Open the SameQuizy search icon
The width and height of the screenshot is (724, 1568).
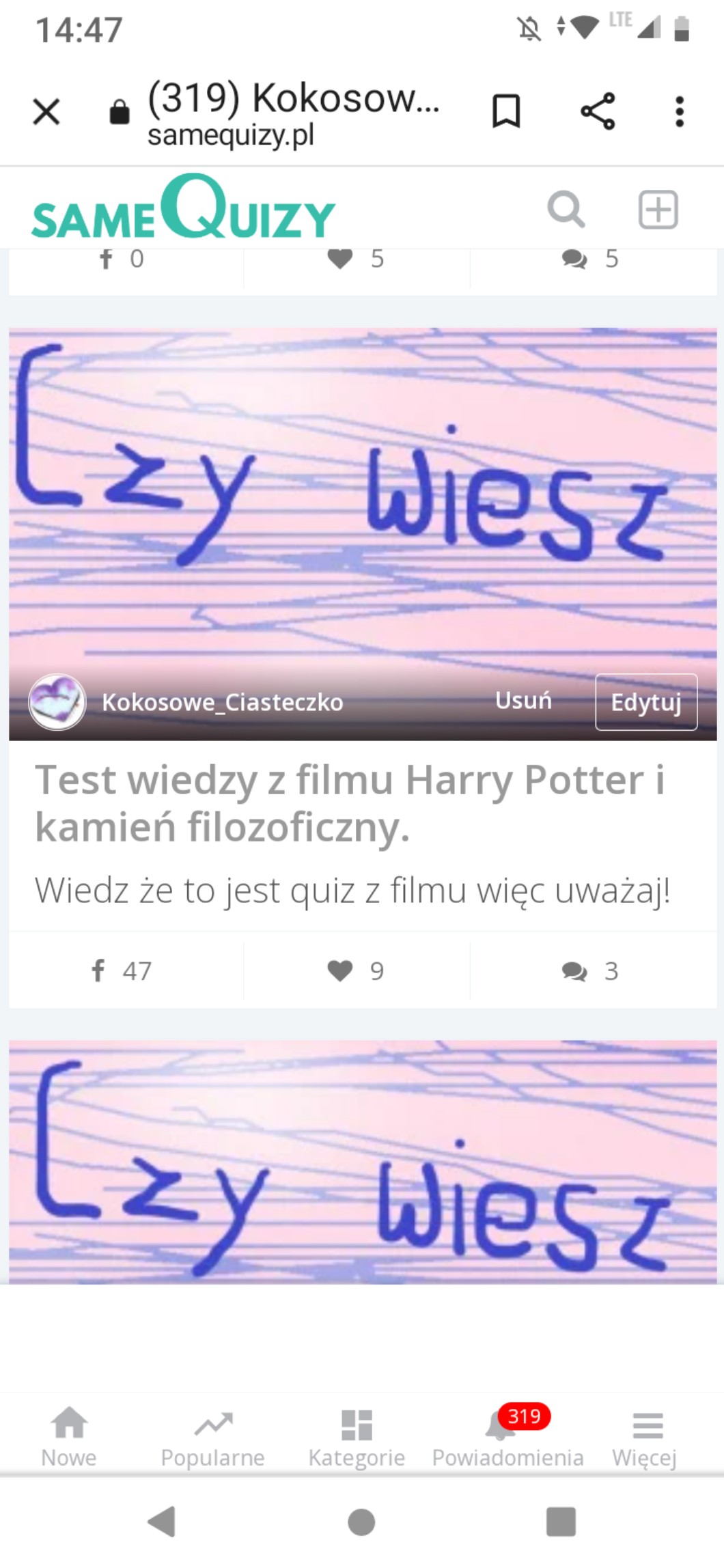[x=566, y=209]
